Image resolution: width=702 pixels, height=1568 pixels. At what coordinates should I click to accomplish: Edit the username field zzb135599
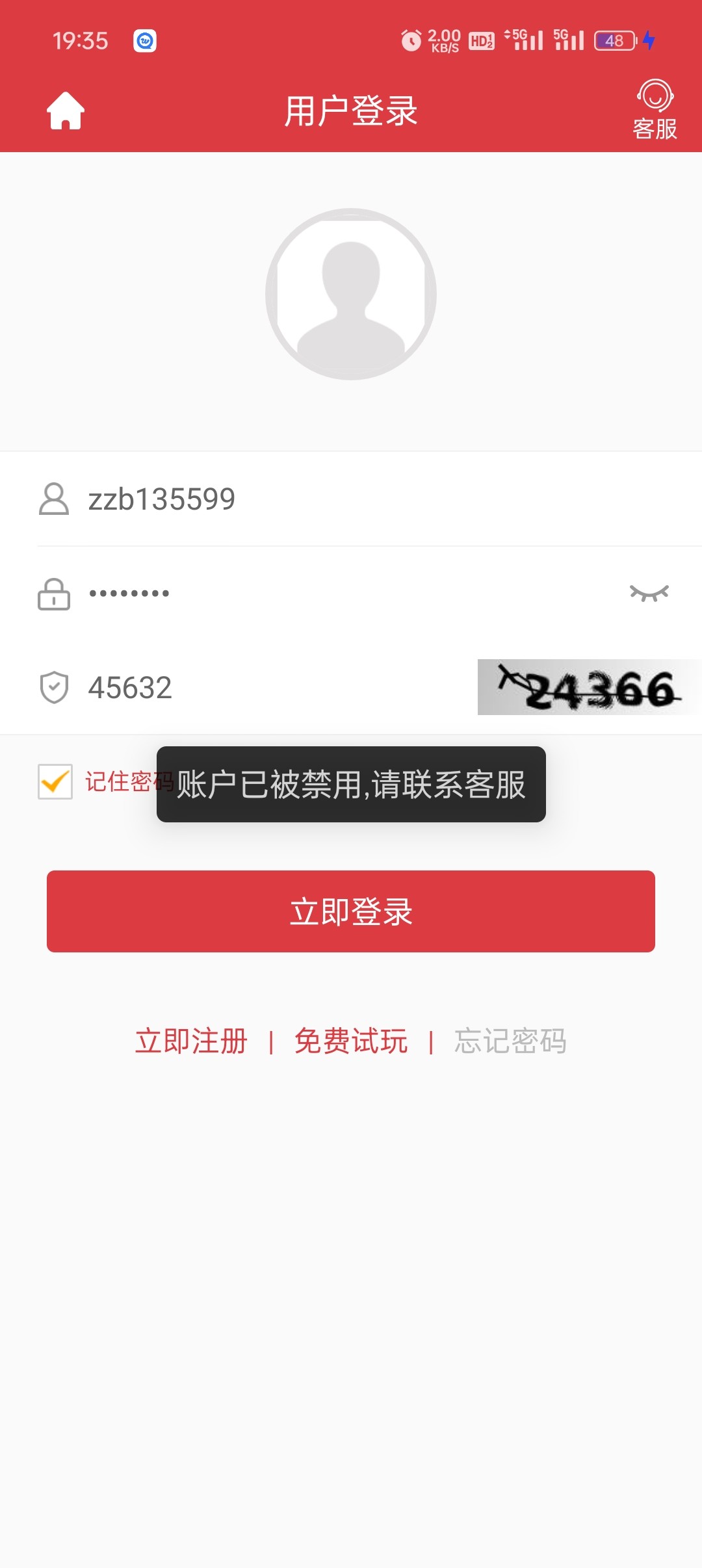[325, 499]
